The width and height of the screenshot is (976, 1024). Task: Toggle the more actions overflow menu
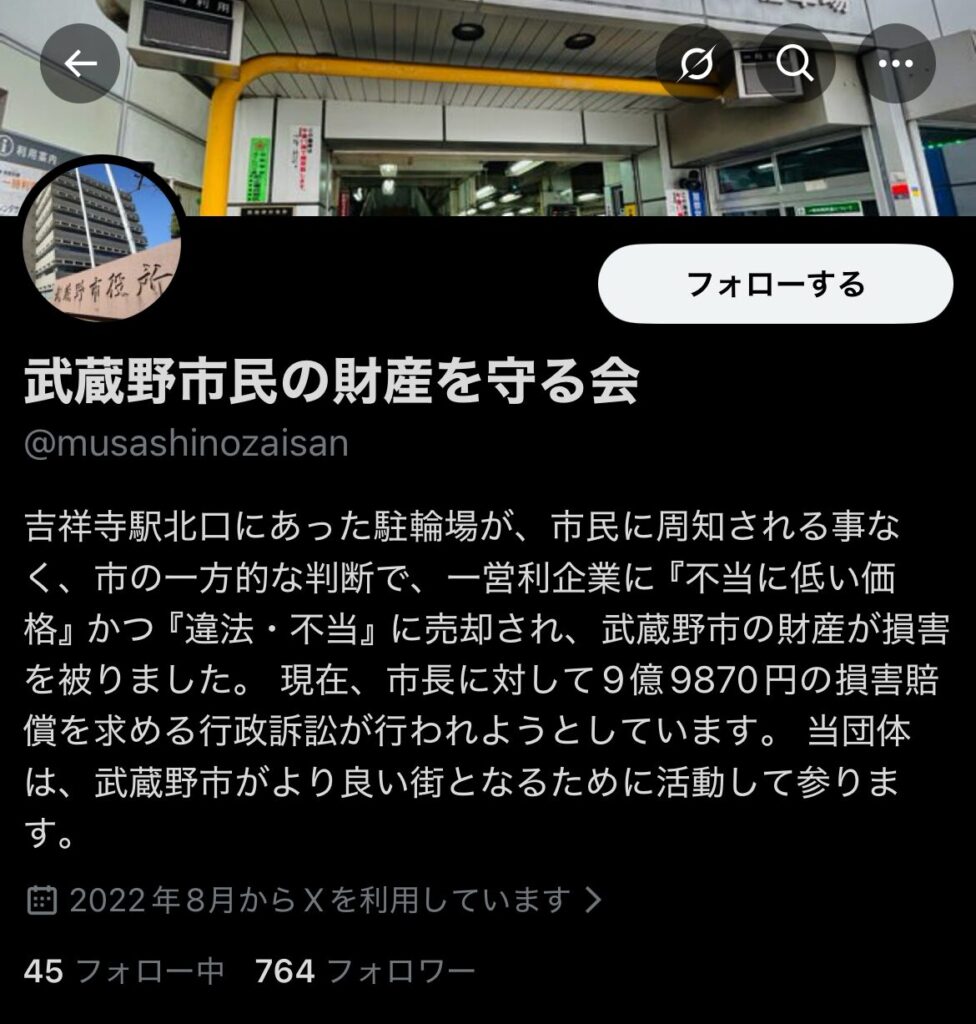point(891,64)
